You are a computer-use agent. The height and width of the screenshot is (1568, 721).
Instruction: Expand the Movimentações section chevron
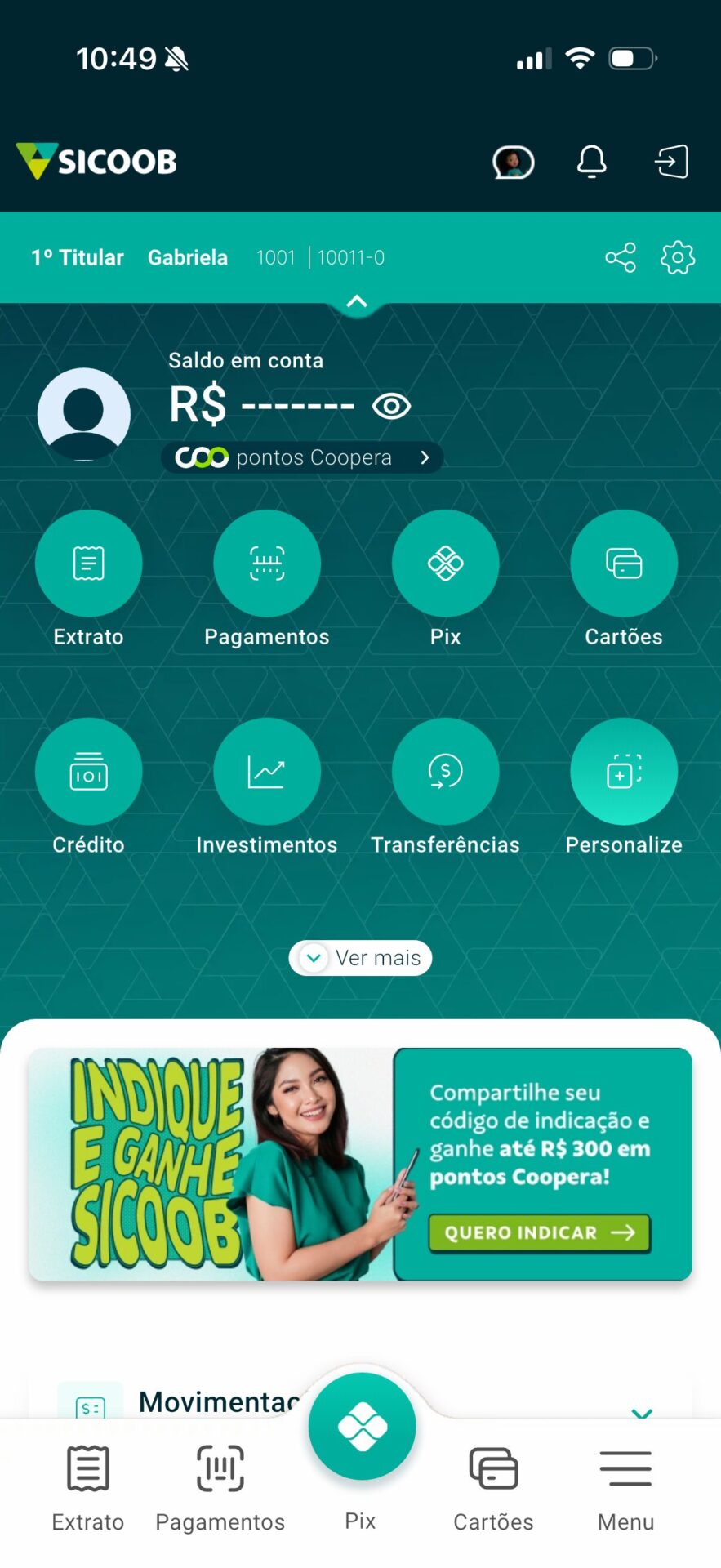pyautogui.click(x=642, y=1411)
